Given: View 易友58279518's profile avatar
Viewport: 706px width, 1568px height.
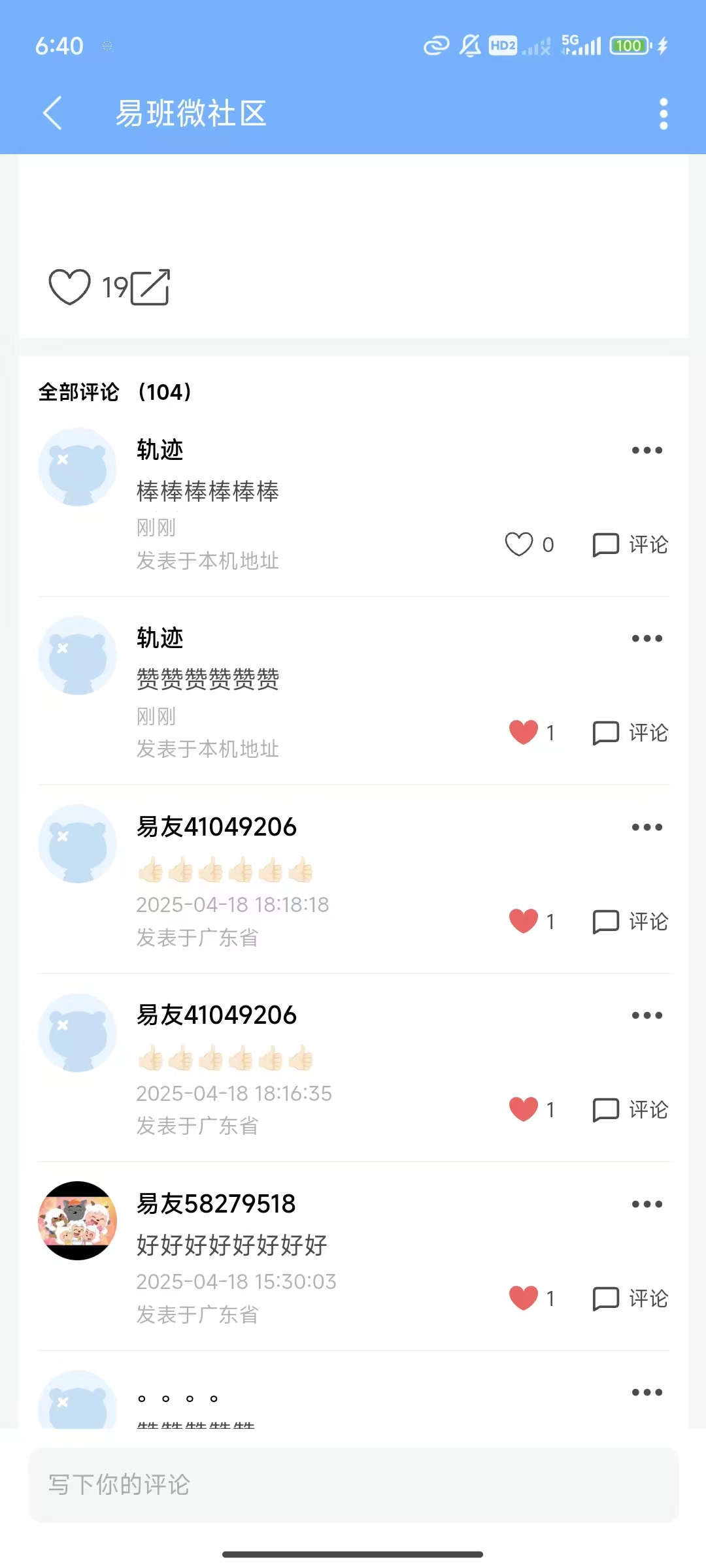Looking at the screenshot, I should 78,1220.
